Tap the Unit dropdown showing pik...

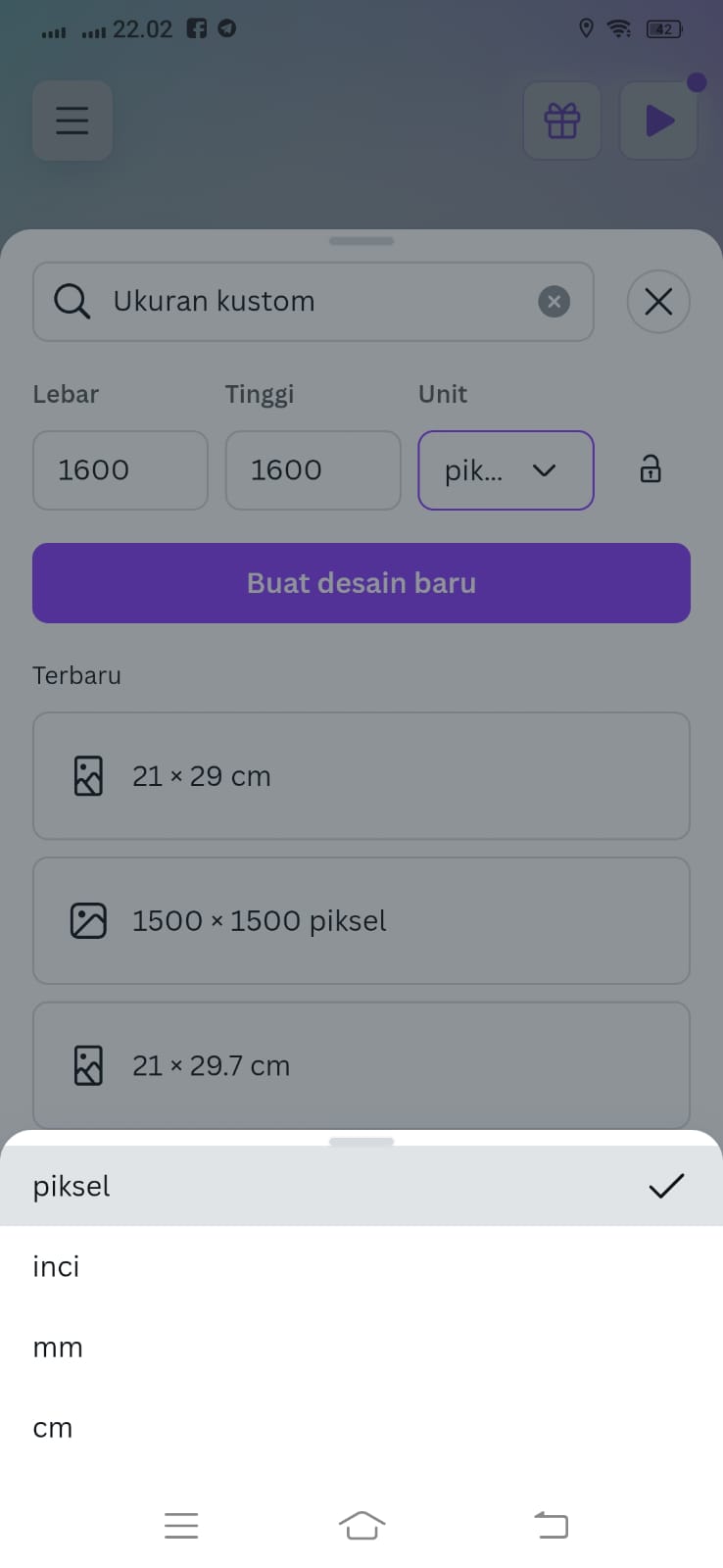click(506, 470)
